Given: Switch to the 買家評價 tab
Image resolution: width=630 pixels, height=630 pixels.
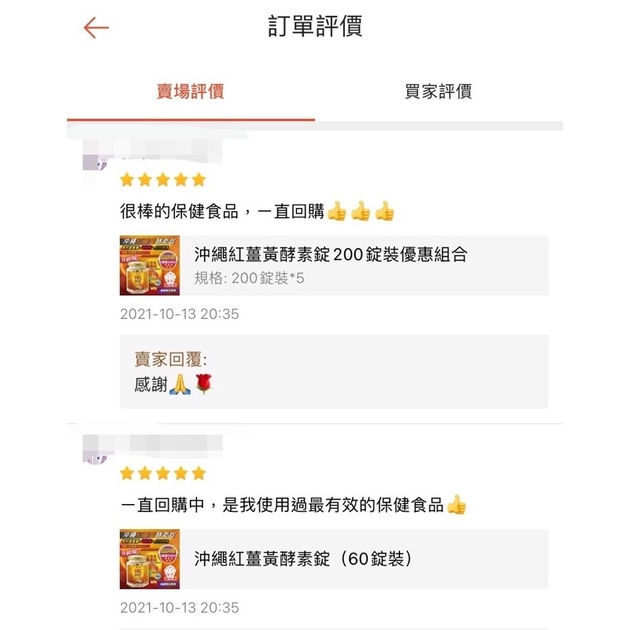Looking at the screenshot, I should pyautogui.click(x=438, y=92).
